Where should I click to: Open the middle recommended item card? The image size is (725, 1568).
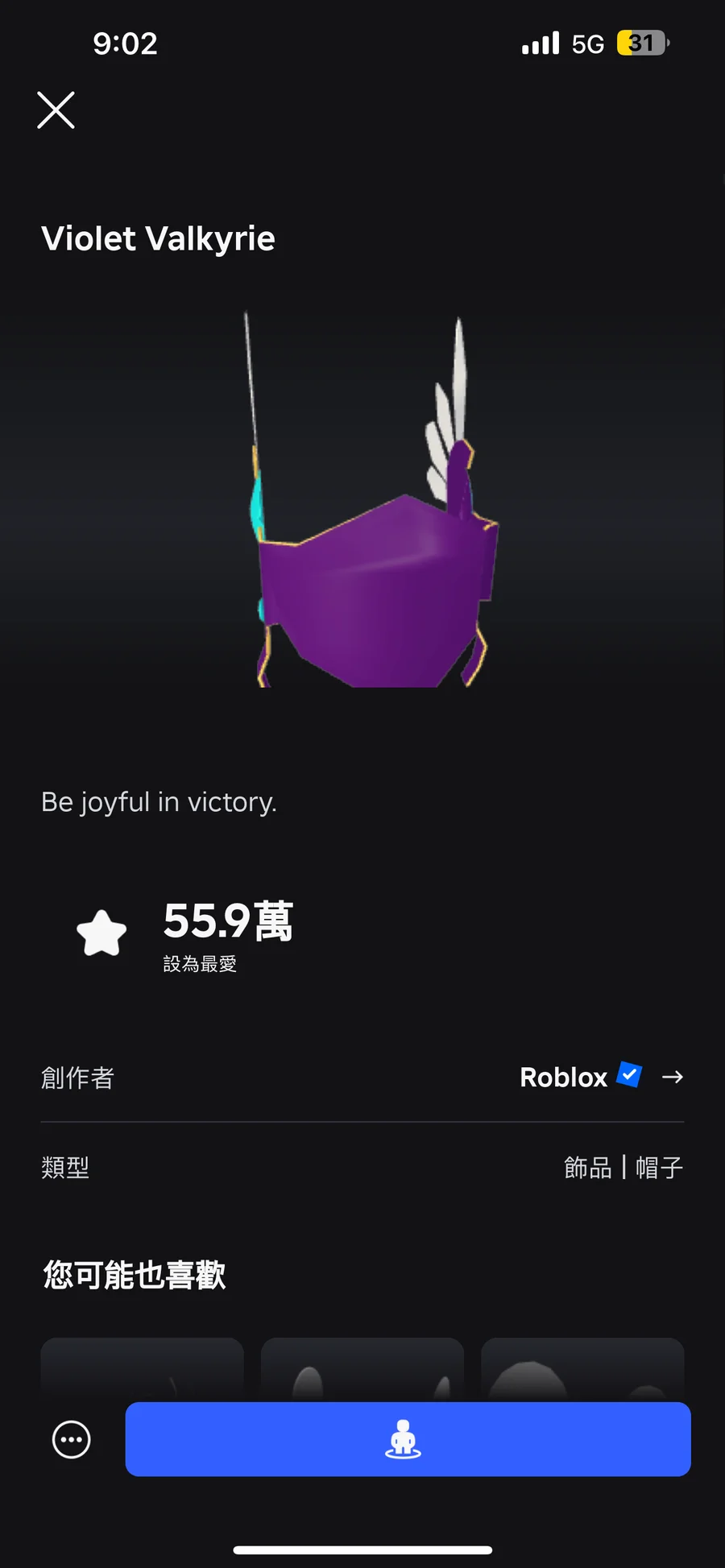point(362,1369)
